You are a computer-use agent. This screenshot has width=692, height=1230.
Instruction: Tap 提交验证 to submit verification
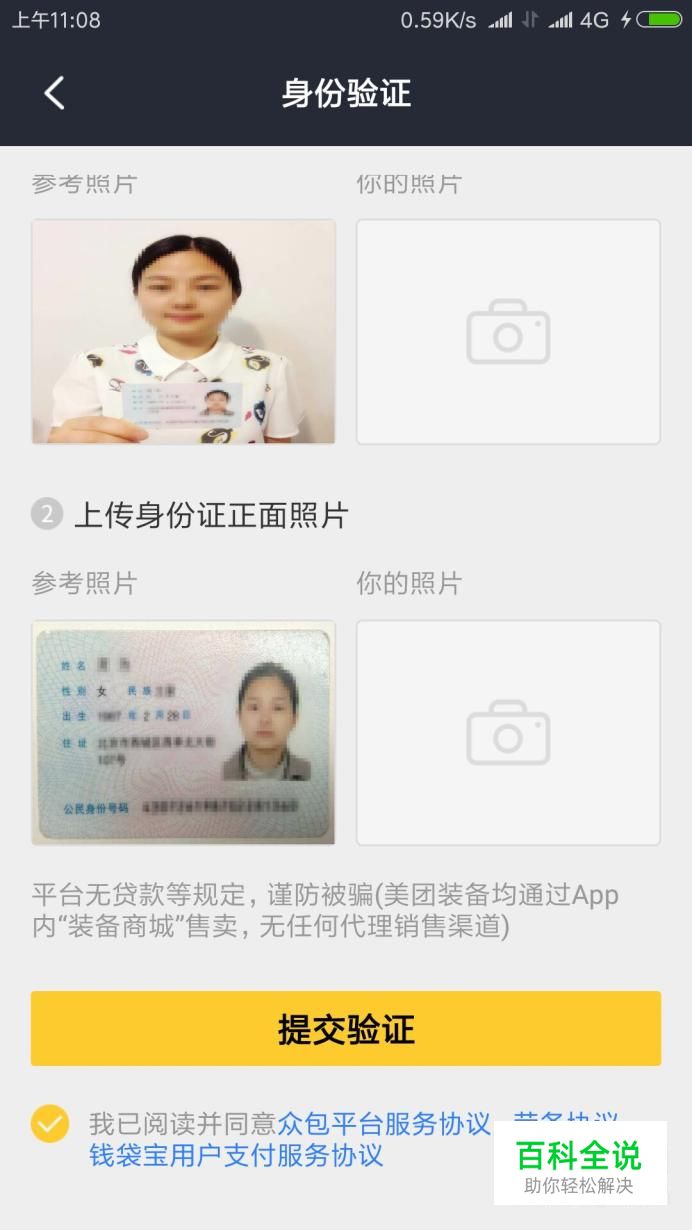pos(346,1029)
